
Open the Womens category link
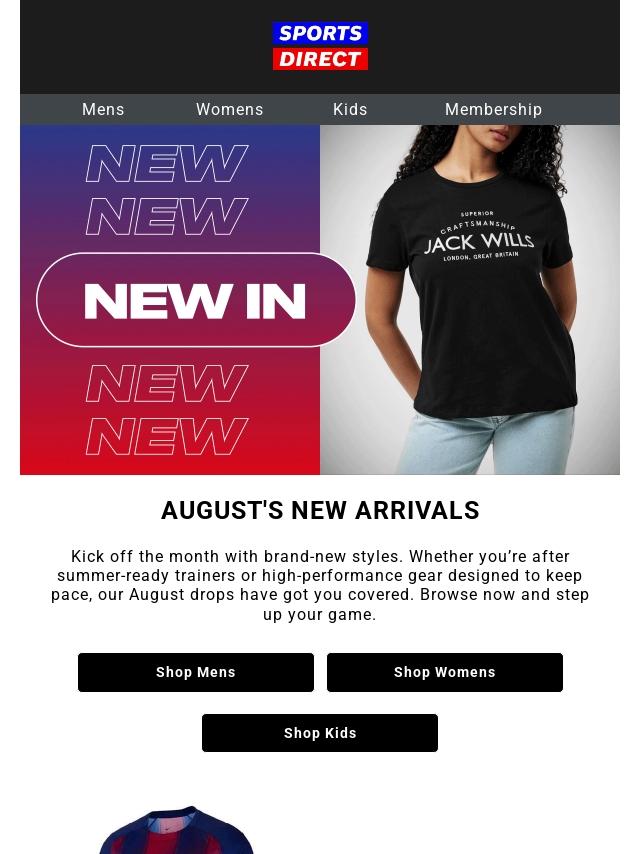(x=229, y=110)
